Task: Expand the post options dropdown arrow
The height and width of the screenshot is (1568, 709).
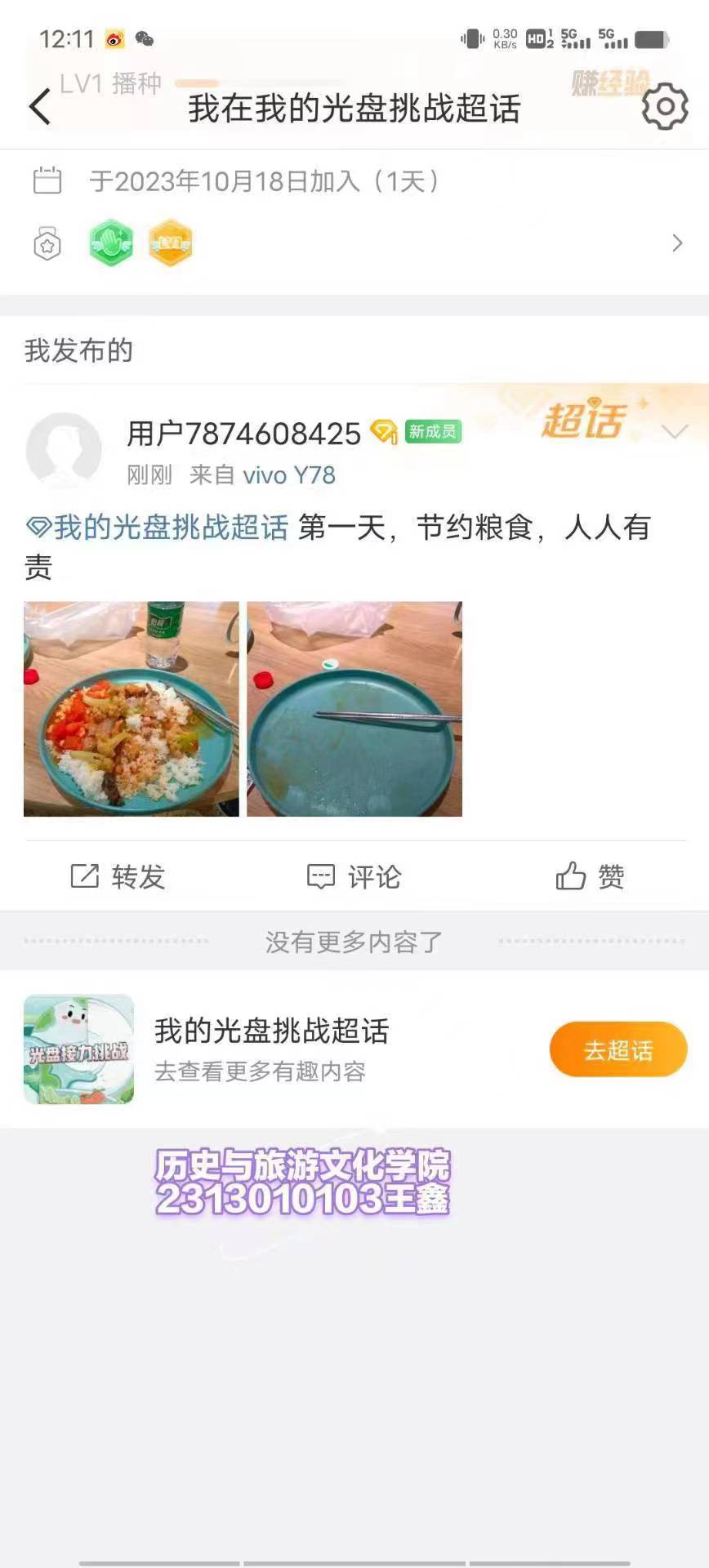Action: point(675,432)
